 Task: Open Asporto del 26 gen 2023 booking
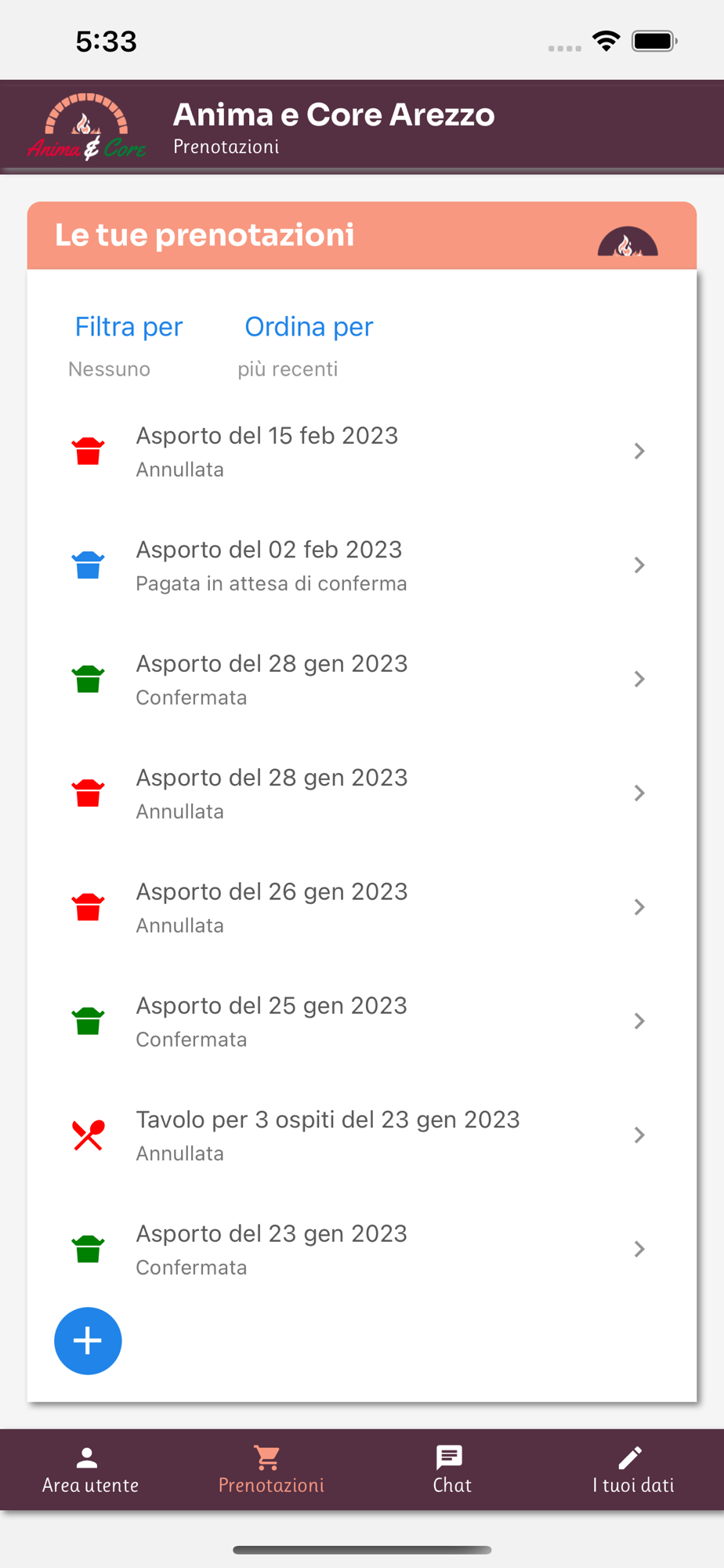click(362, 907)
